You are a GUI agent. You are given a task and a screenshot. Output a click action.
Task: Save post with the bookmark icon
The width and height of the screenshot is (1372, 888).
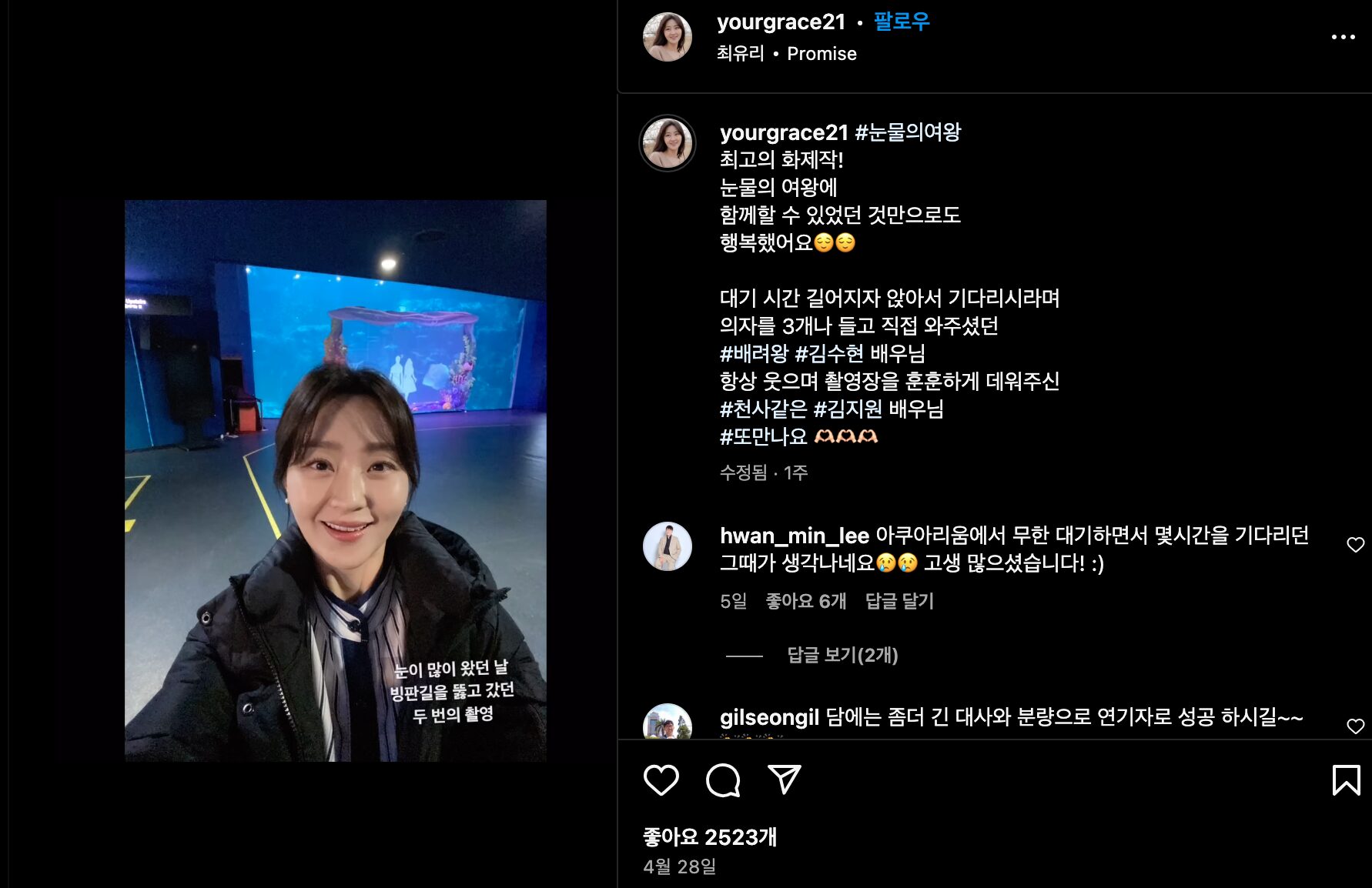point(1345,780)
